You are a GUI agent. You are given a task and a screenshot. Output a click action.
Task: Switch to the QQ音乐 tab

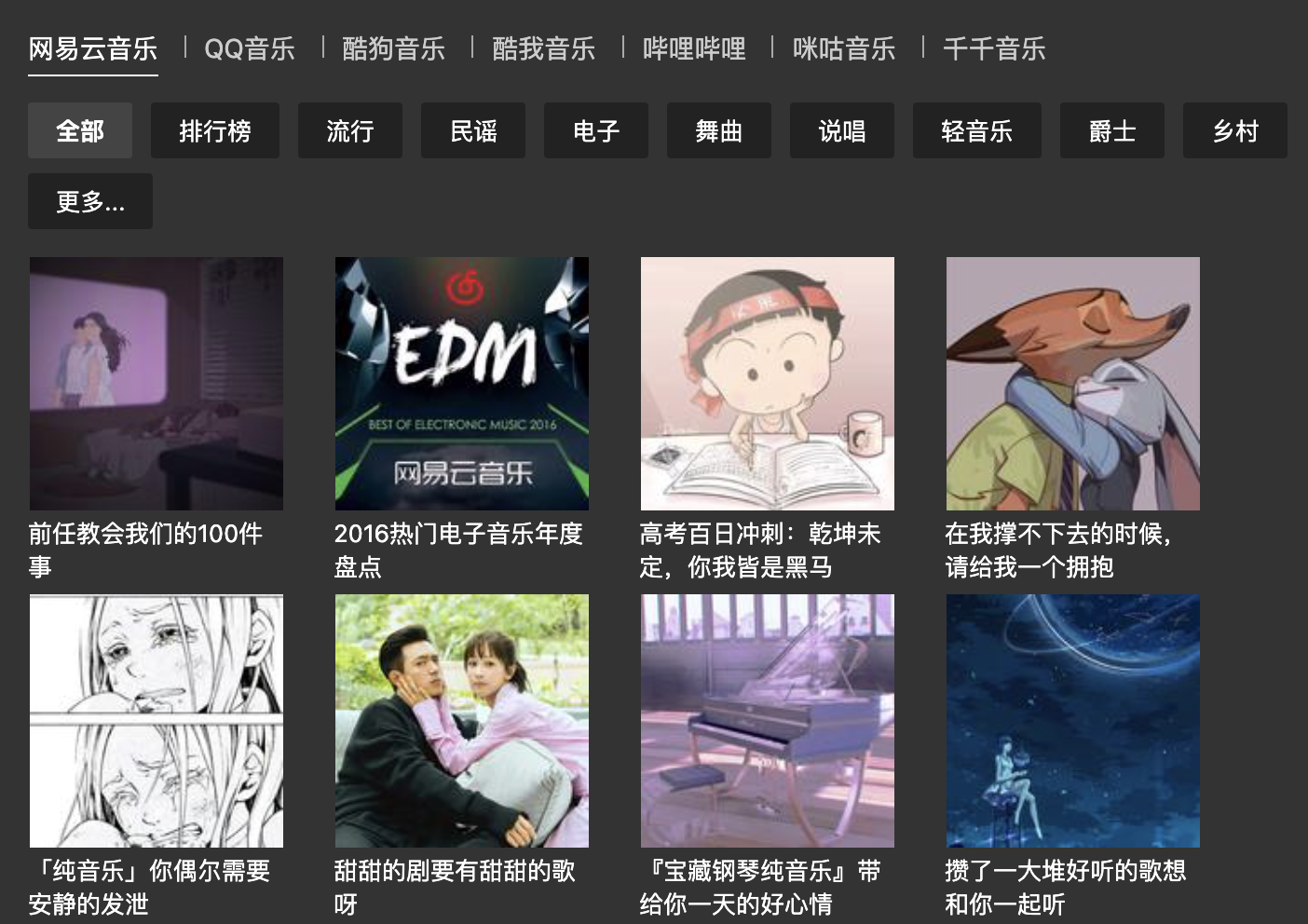click(x=250, y=48)
